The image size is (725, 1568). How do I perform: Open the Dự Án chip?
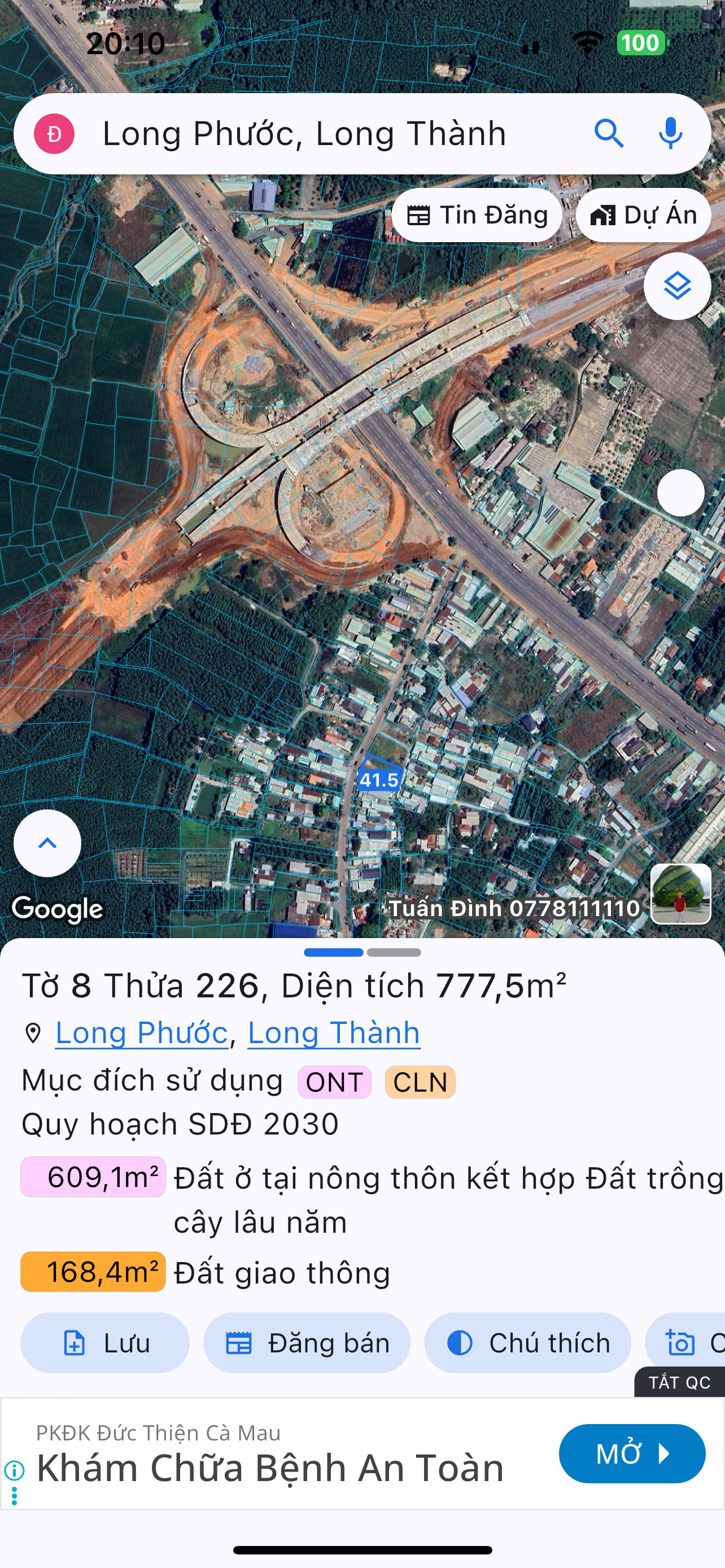[x=644, y=216]
